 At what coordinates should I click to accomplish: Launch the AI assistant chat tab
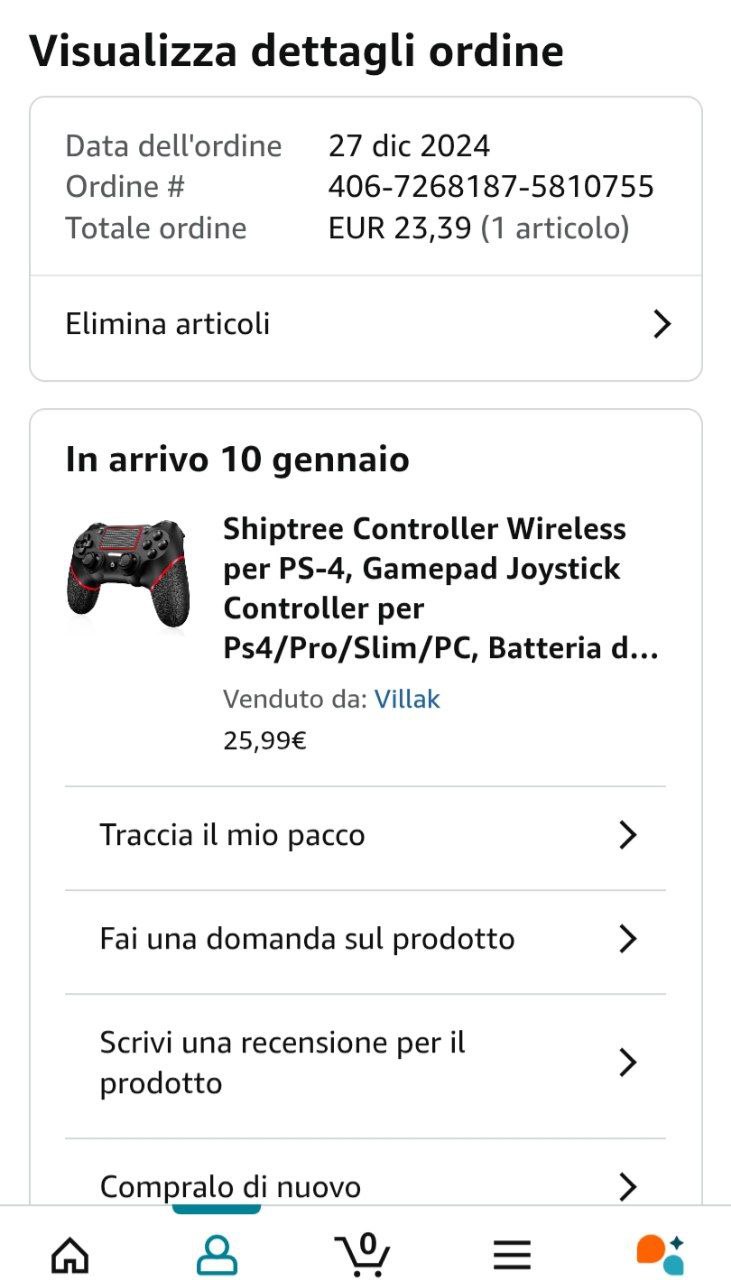click(x=660, y=1253)
